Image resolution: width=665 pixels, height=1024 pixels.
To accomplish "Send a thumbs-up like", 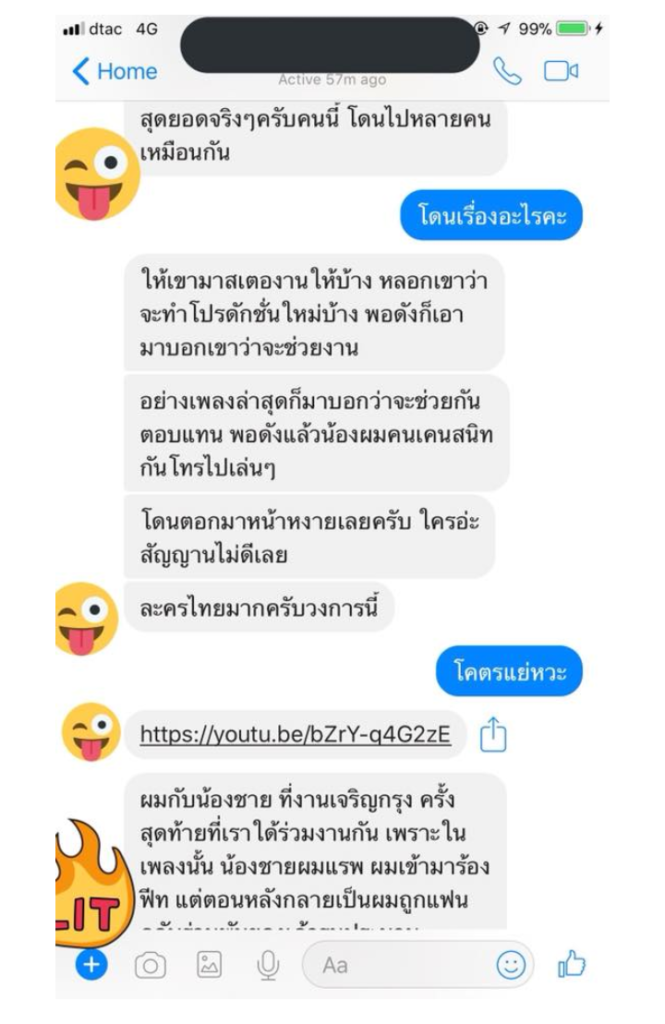I will coord(571,964).
